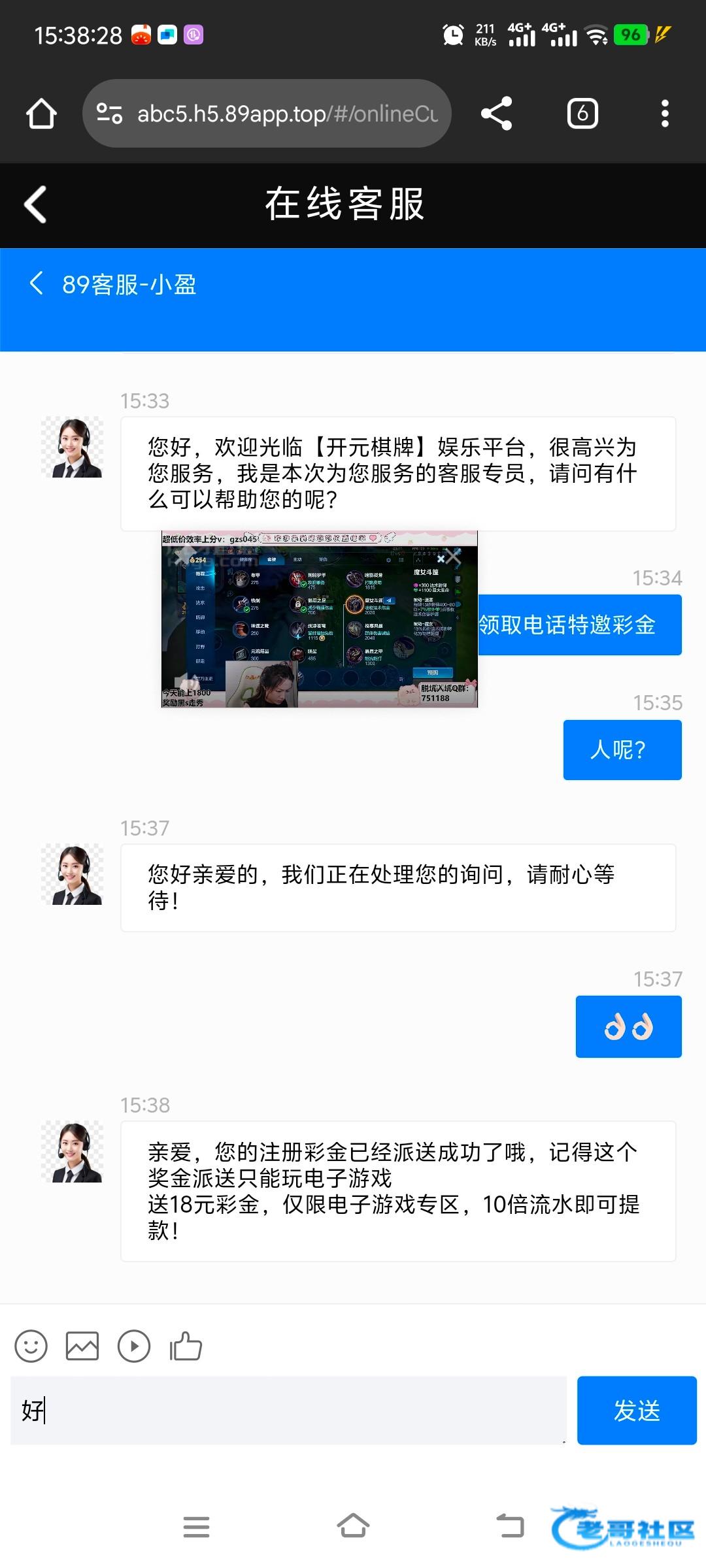The width and height of the screenshot is (706, 1568).
Task: Attach a video with the play icon
Action: [134, 1346]
